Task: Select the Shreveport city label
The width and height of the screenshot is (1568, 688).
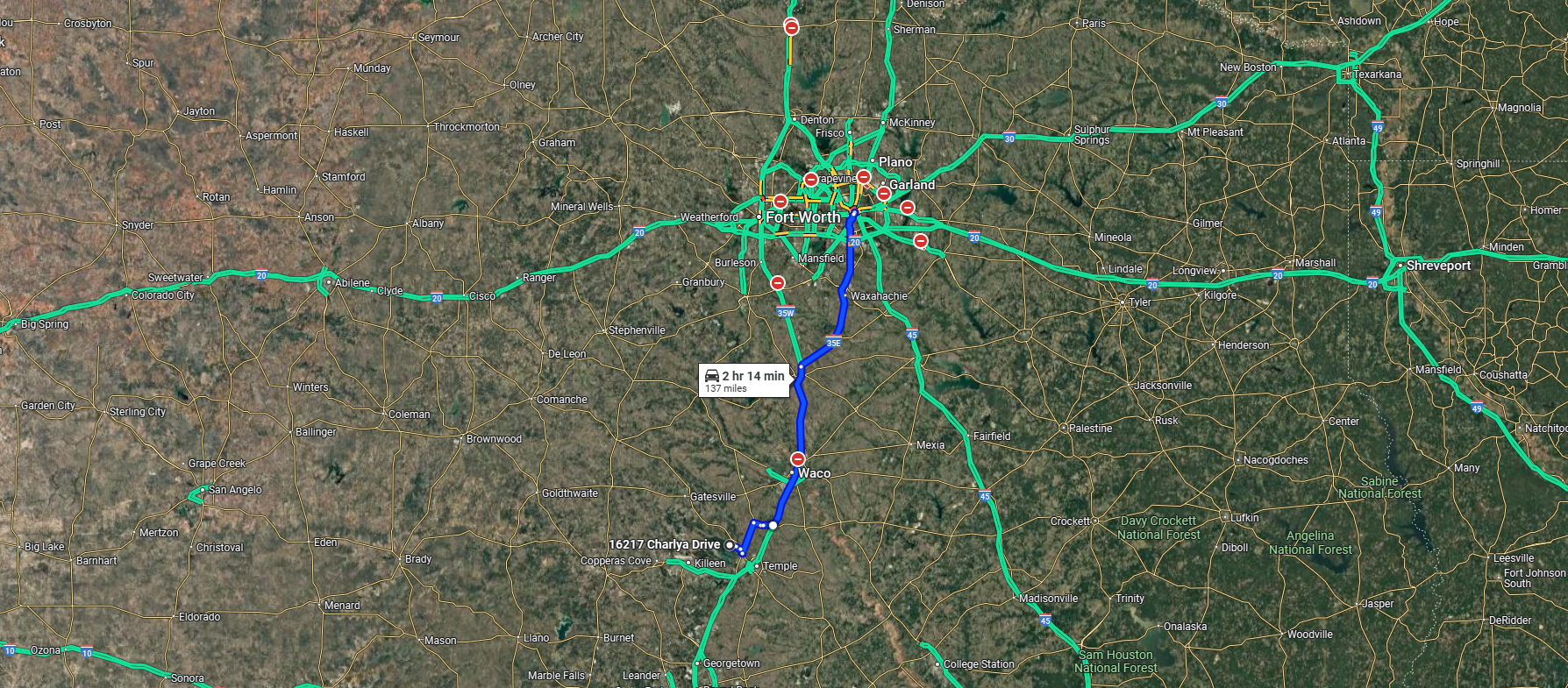Action: (1438, 266)
